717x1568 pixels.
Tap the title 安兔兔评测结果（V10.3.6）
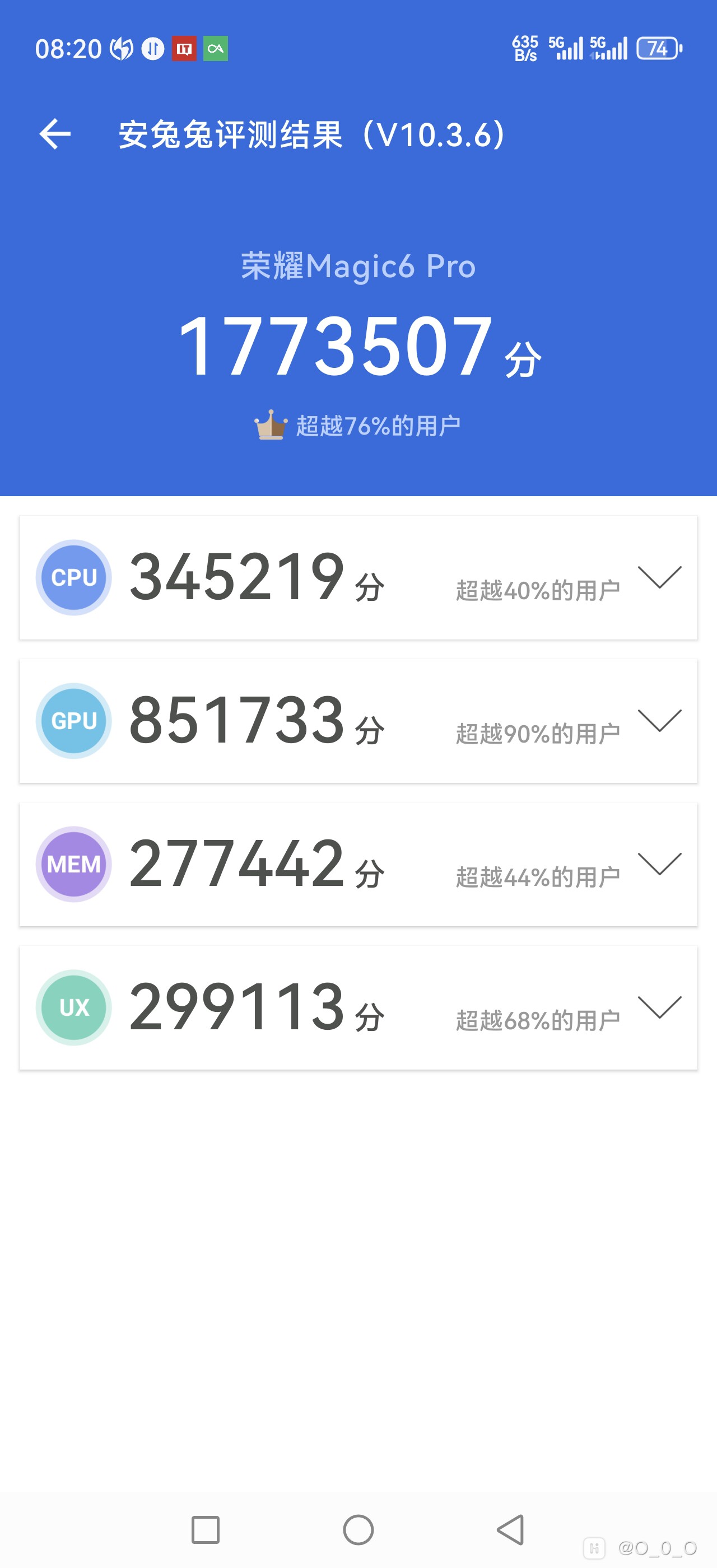click(x=311, y=135)
